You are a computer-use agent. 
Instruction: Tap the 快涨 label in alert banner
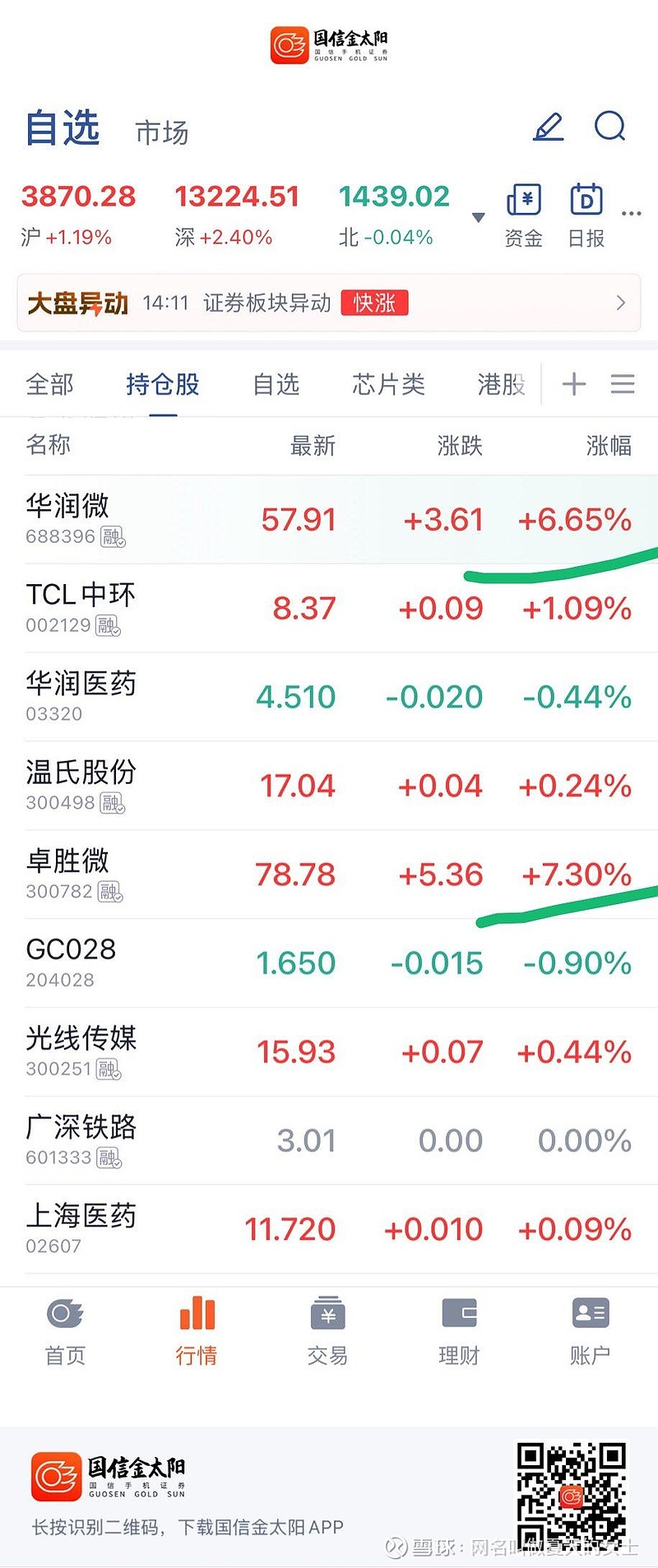374,303
